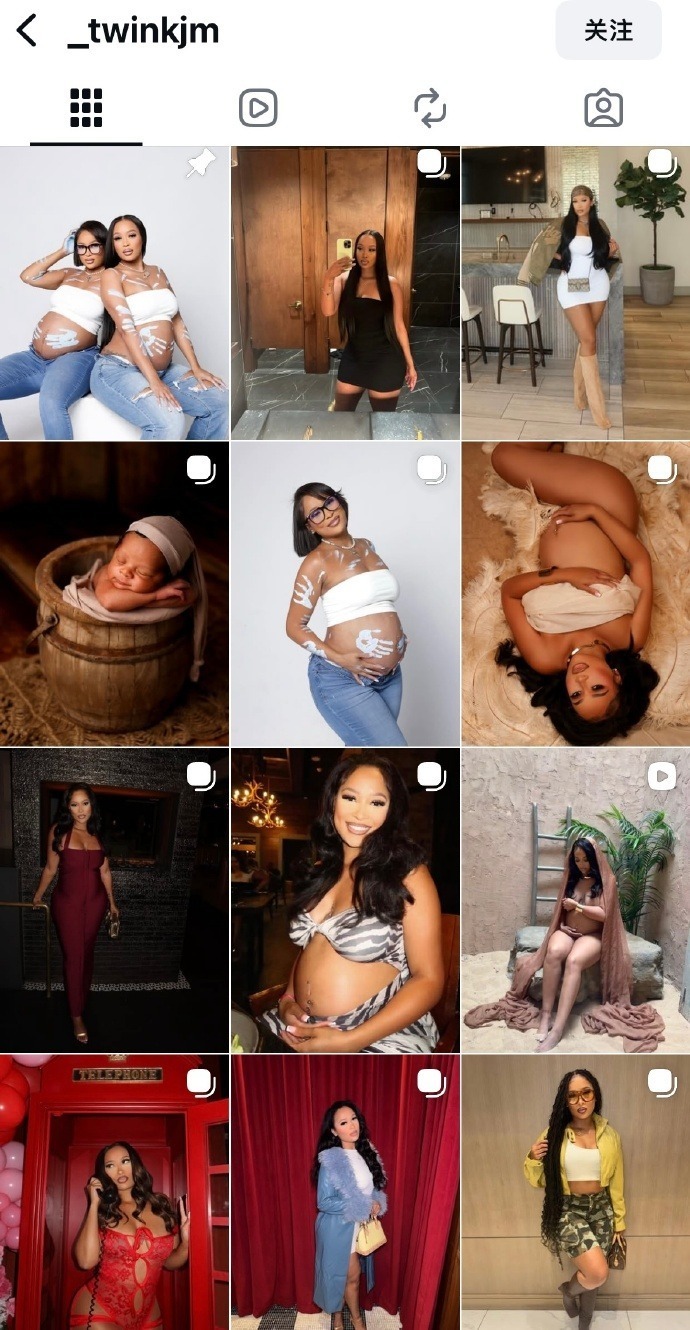The image size is (690, 1330).
Task: Open the yellow jacket camo shorts post
Action: pyautogui.click(x=576, y=1192)
